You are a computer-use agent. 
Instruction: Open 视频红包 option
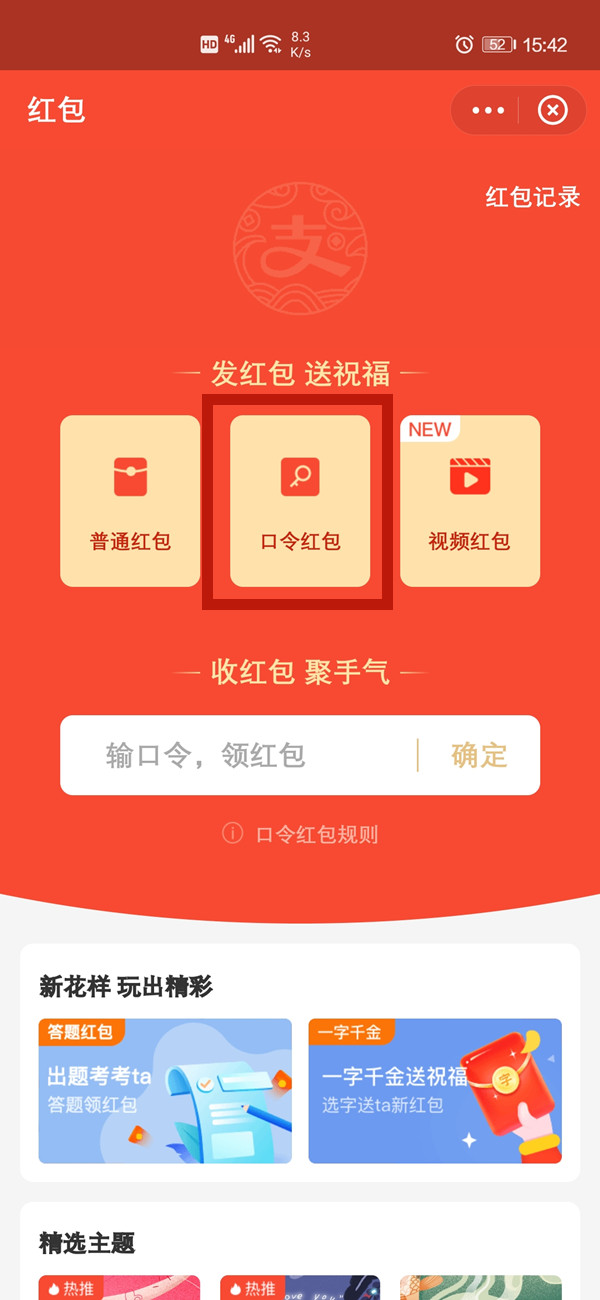(x=470, y=500)
